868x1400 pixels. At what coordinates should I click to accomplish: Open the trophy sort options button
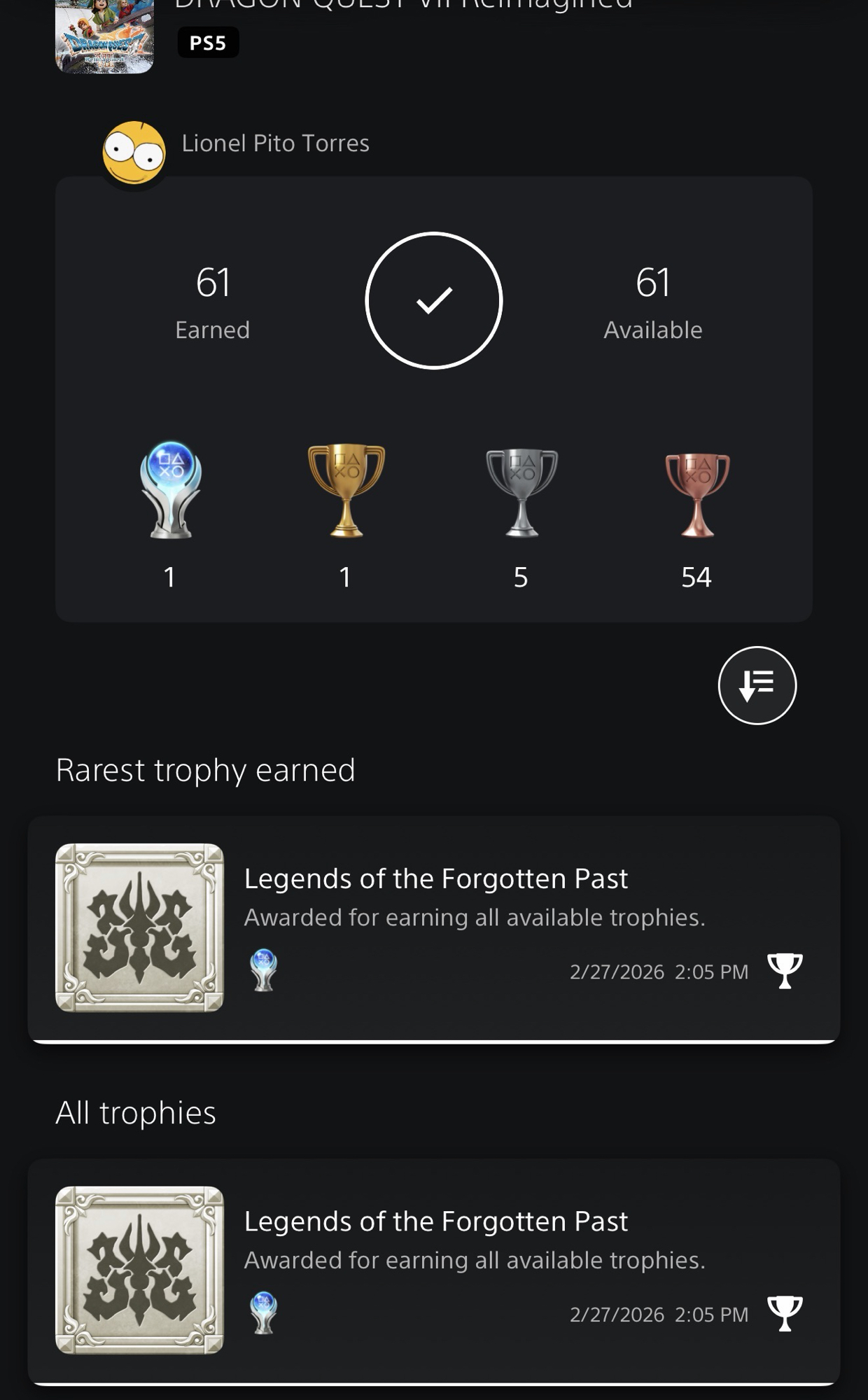[757, 685]
